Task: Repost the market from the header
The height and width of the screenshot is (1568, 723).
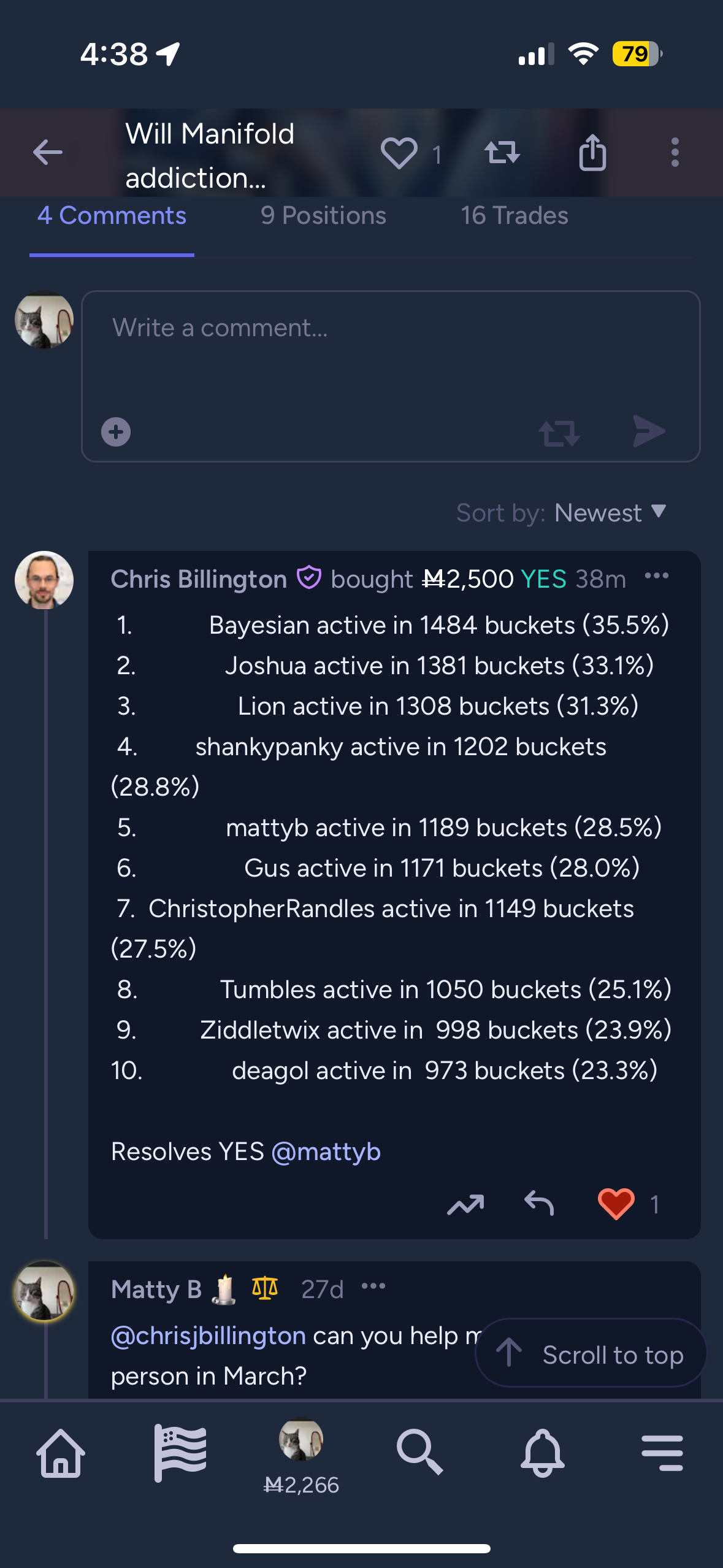Action: (x=502, y=152)
